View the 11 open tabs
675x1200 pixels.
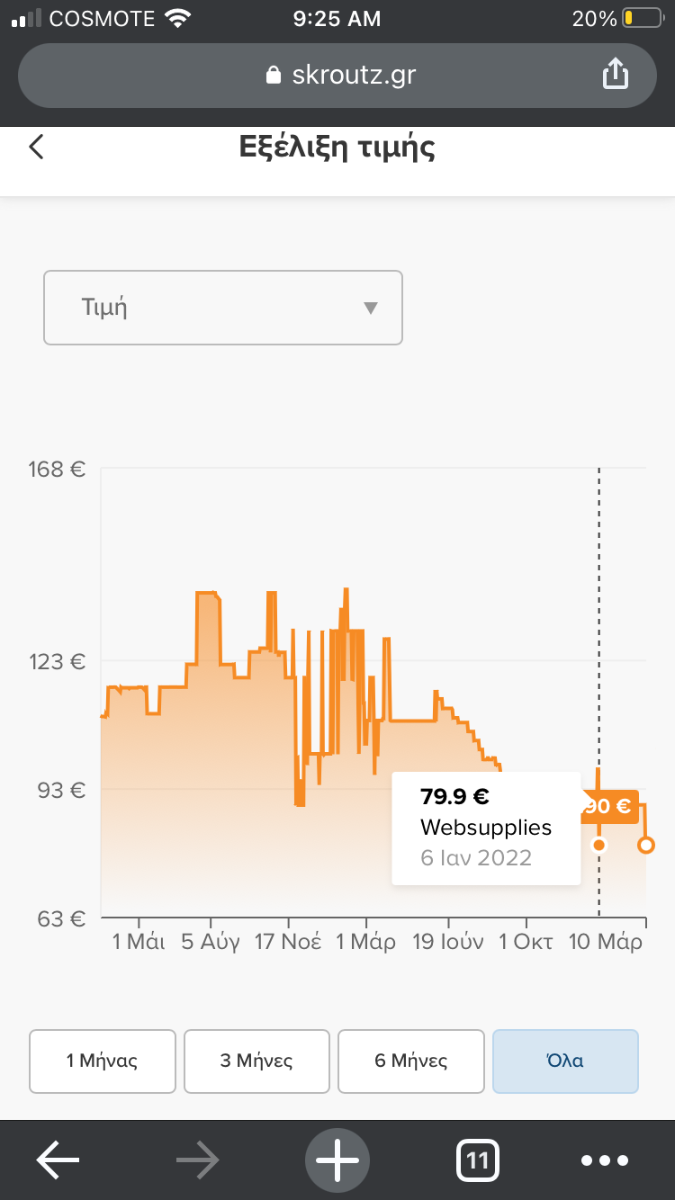tap(477, 1160)
